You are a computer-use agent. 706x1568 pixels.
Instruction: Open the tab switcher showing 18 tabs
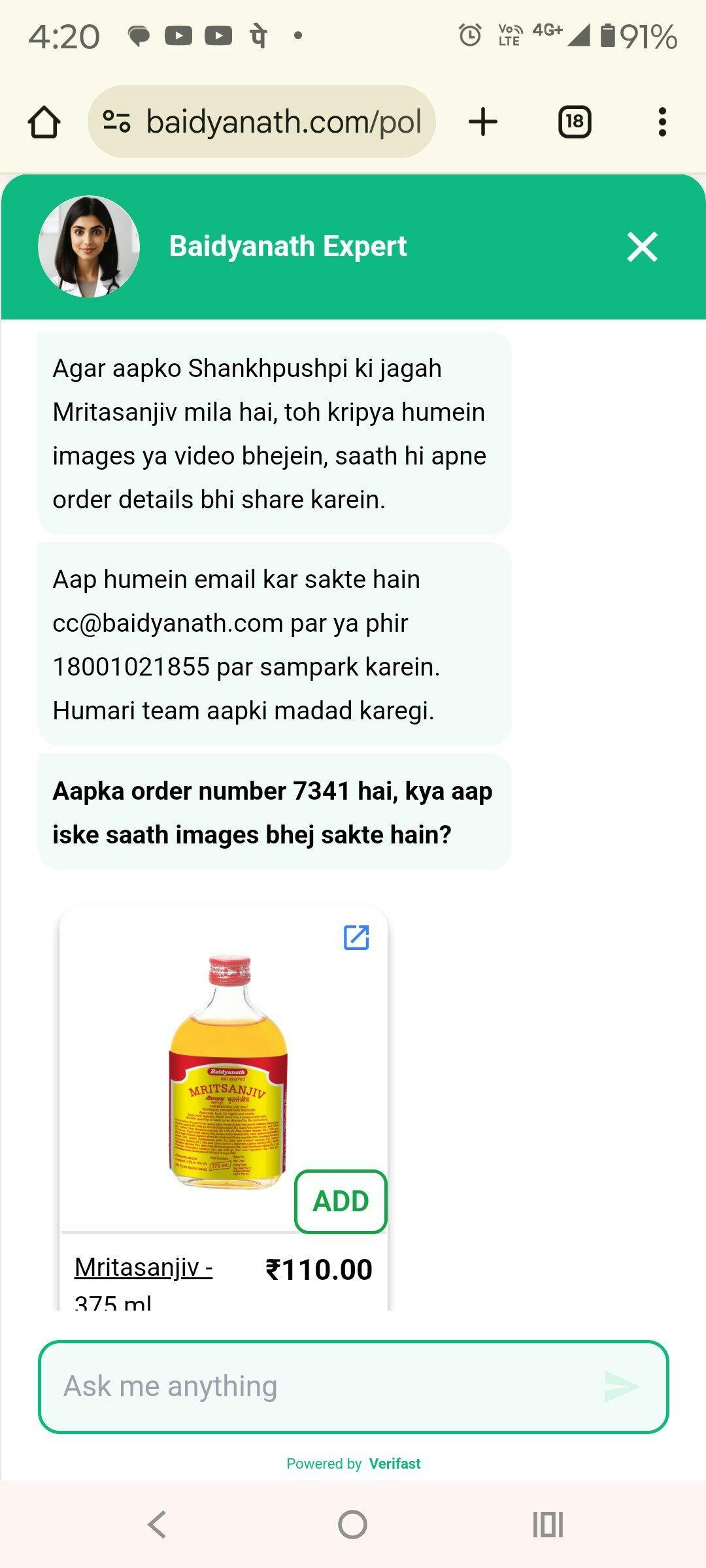[x=575, y=122]
